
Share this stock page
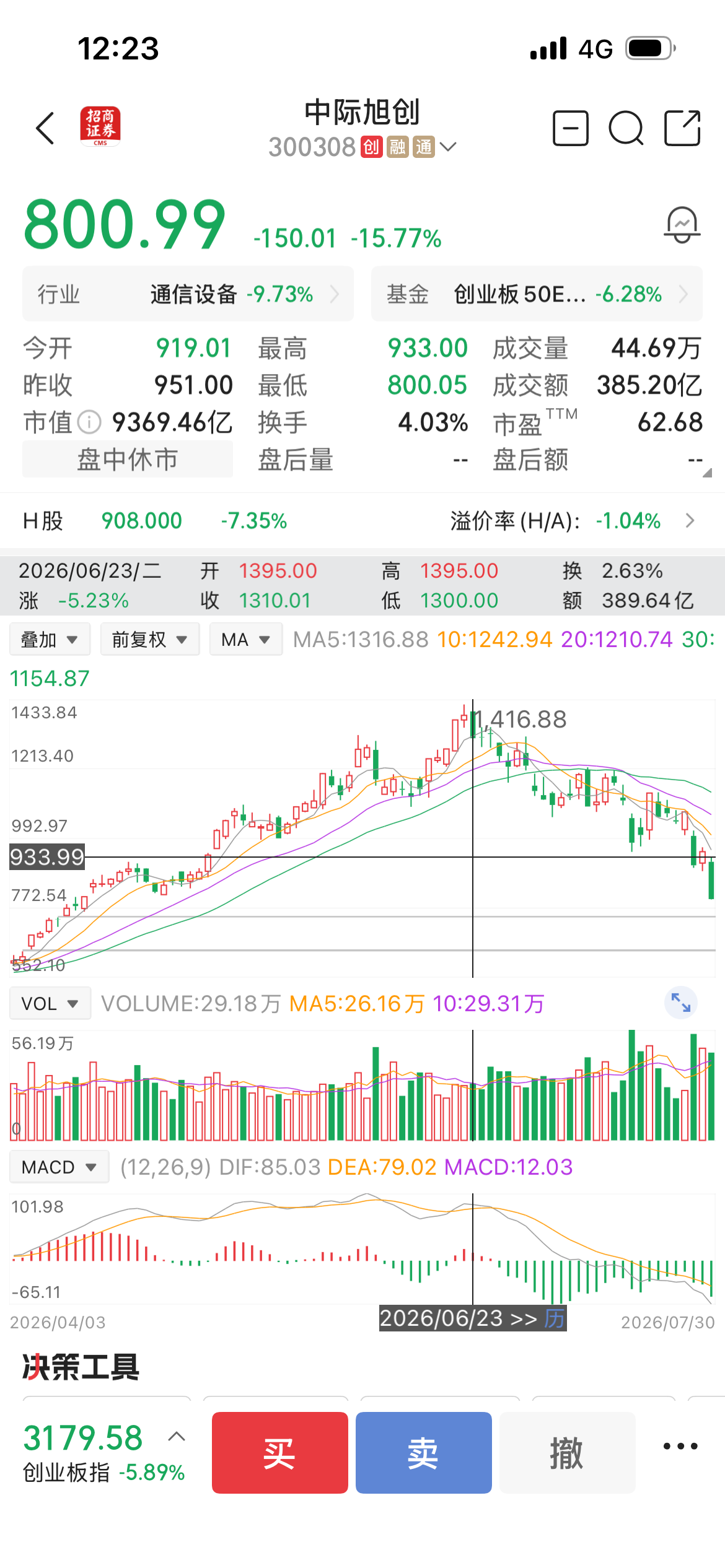point(682,128)
